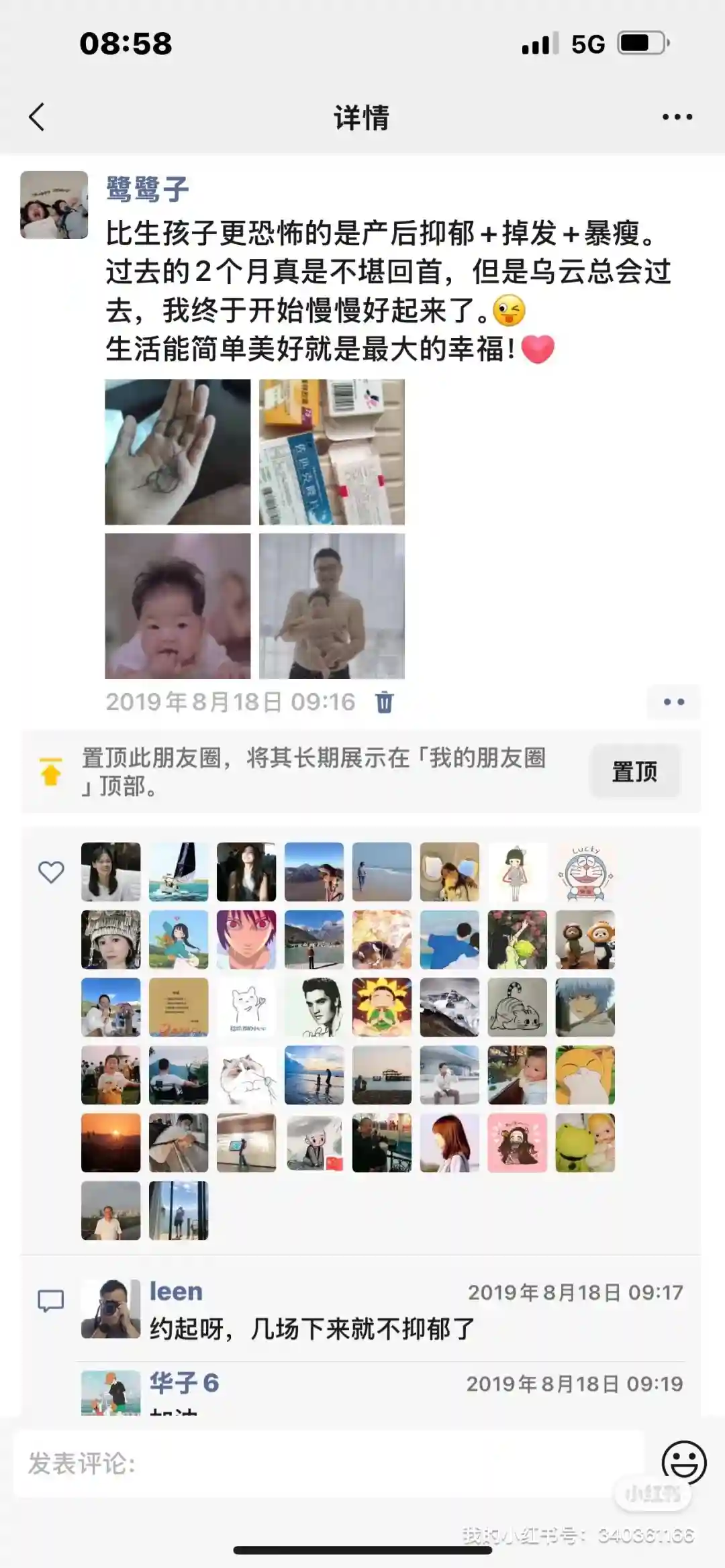725x1568 pixels.
Task: Reply to leen's comment 约起呀
Action: [x=312, y=1328]
